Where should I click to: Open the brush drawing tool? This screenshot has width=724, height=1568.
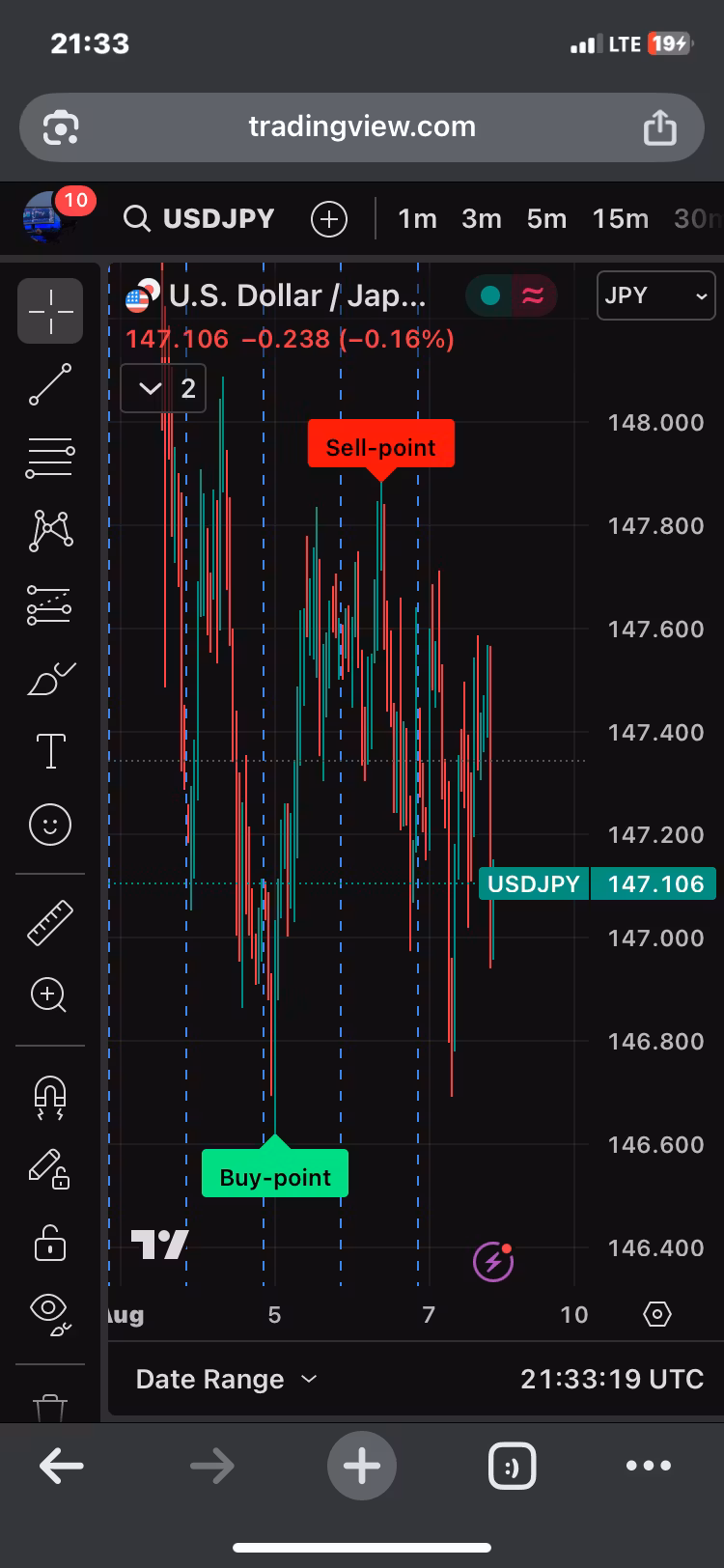tap(50, 679)
